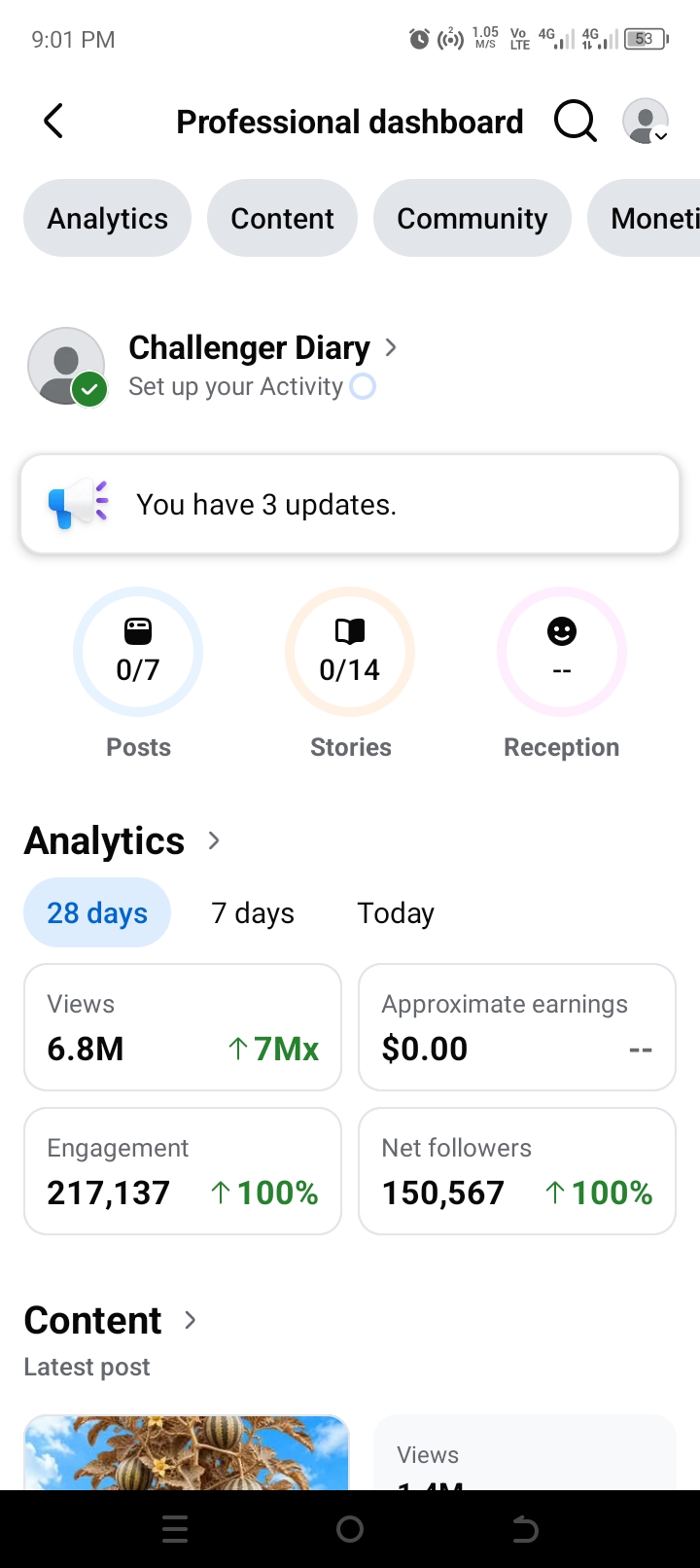Open the Monetization chip
Viewport: 700px width, 1568px height.
point(645,218)
